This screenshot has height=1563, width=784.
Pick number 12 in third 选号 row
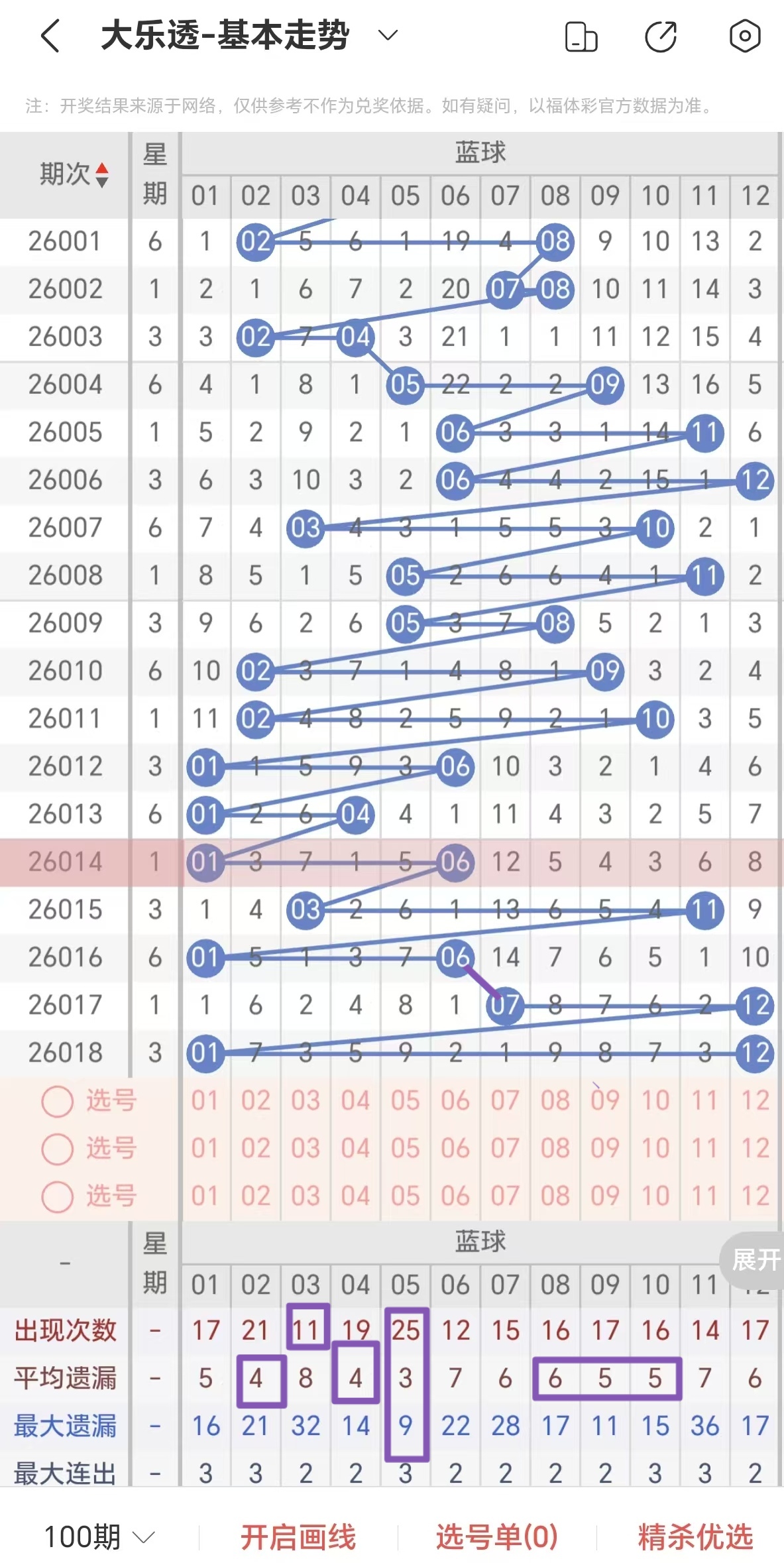pos(755,1196)
